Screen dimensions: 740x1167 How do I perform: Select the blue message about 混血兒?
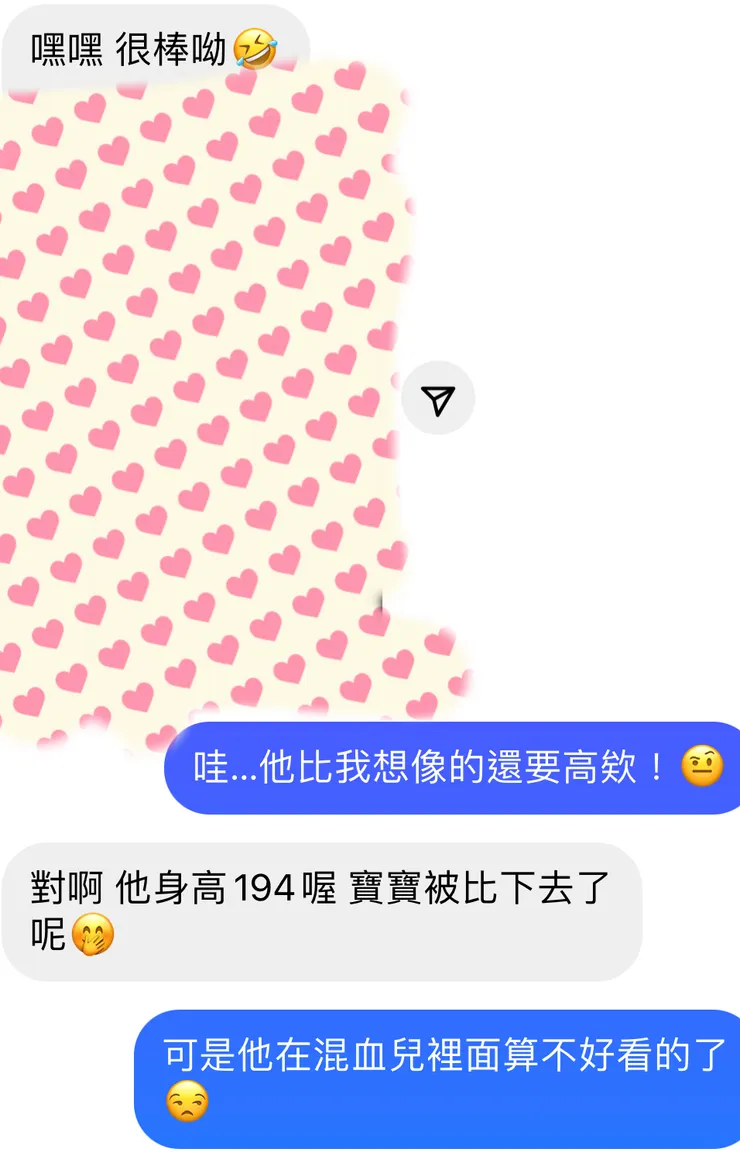tap(440, 1075)
